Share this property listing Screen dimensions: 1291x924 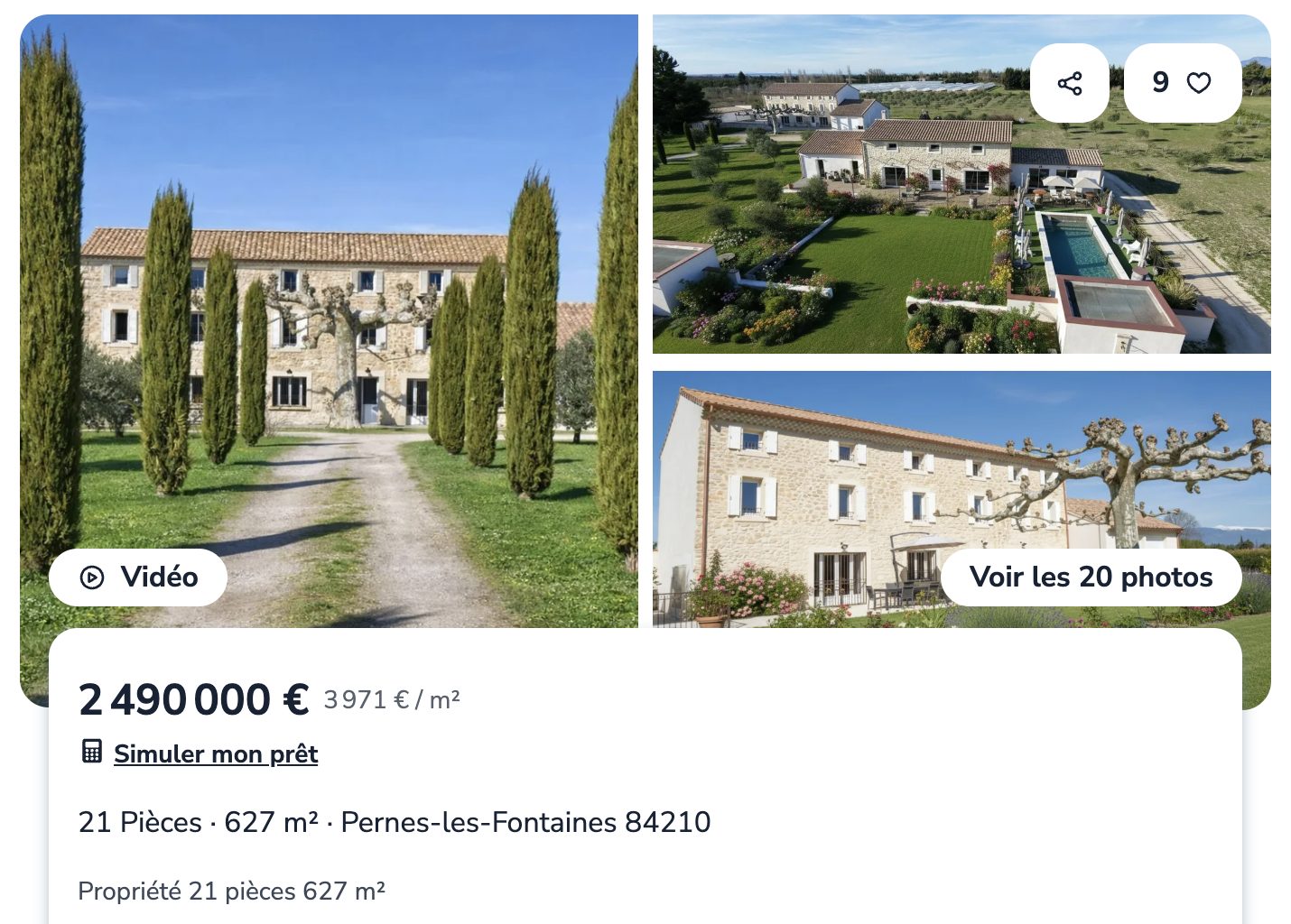(1070, 83)
